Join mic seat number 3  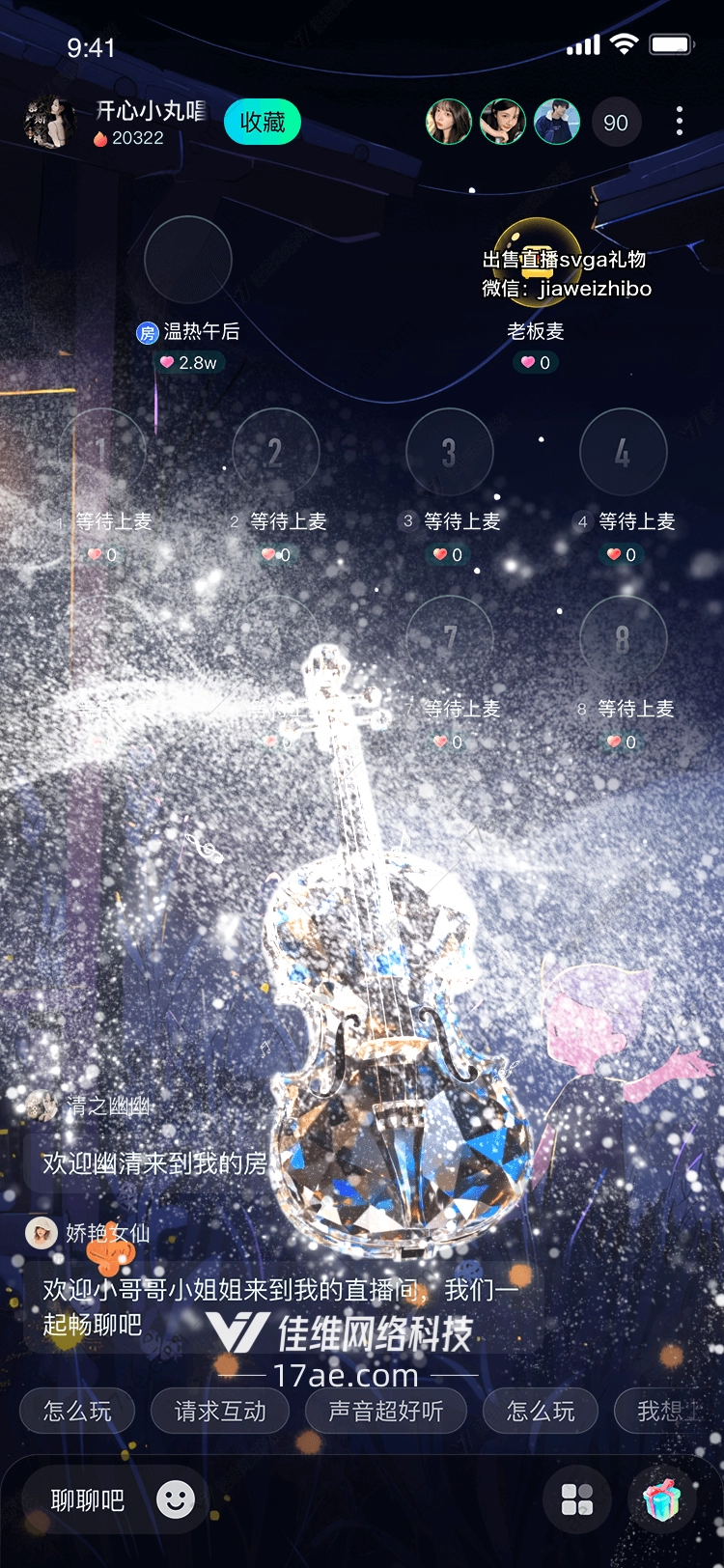450,452
